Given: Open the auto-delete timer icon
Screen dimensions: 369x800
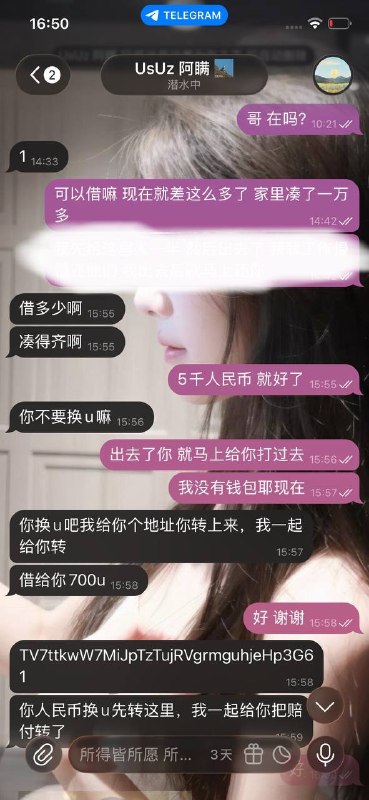Looking at the screenshot, I should pyautogui.click(x=282, y=756).
